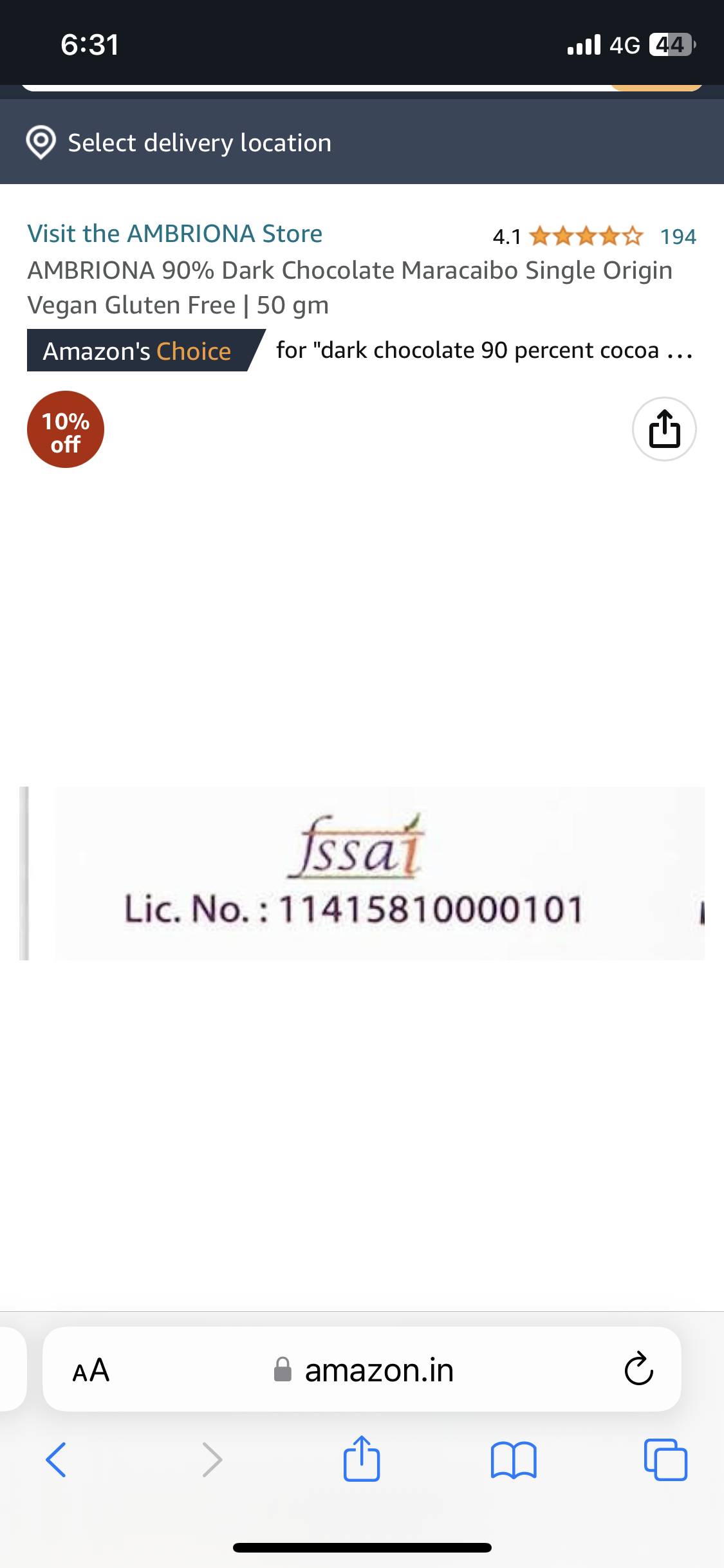
Task: Show all open tabs
Action: click(665, 1459)
